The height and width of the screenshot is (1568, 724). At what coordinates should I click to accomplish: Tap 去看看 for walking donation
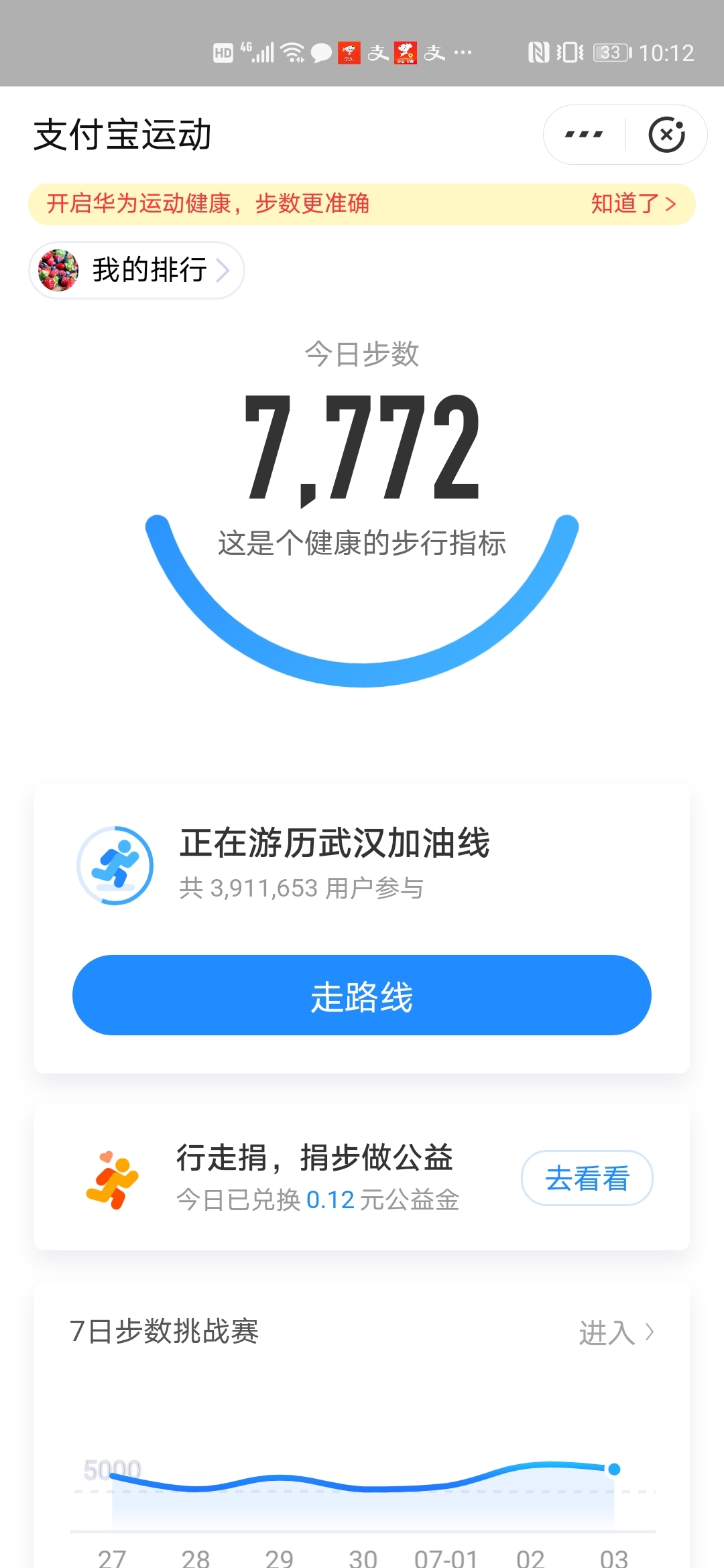(x=587, y=1178)
